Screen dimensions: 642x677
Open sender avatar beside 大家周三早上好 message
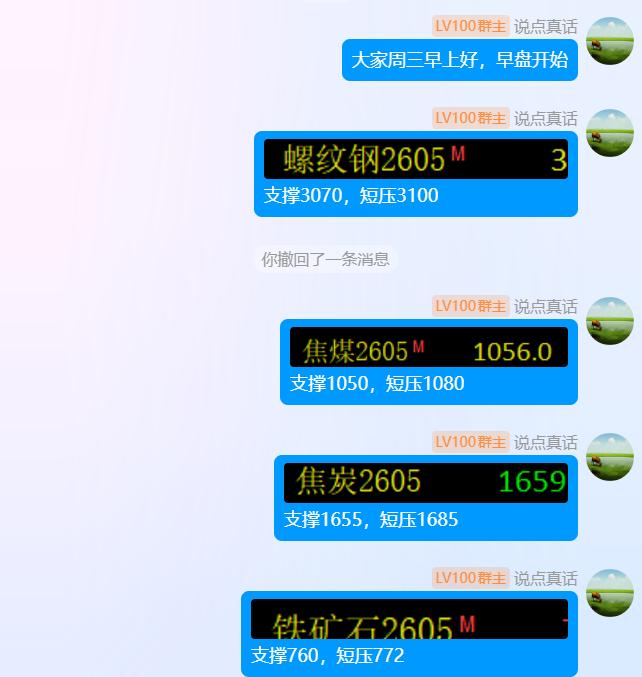coord(609,41)
